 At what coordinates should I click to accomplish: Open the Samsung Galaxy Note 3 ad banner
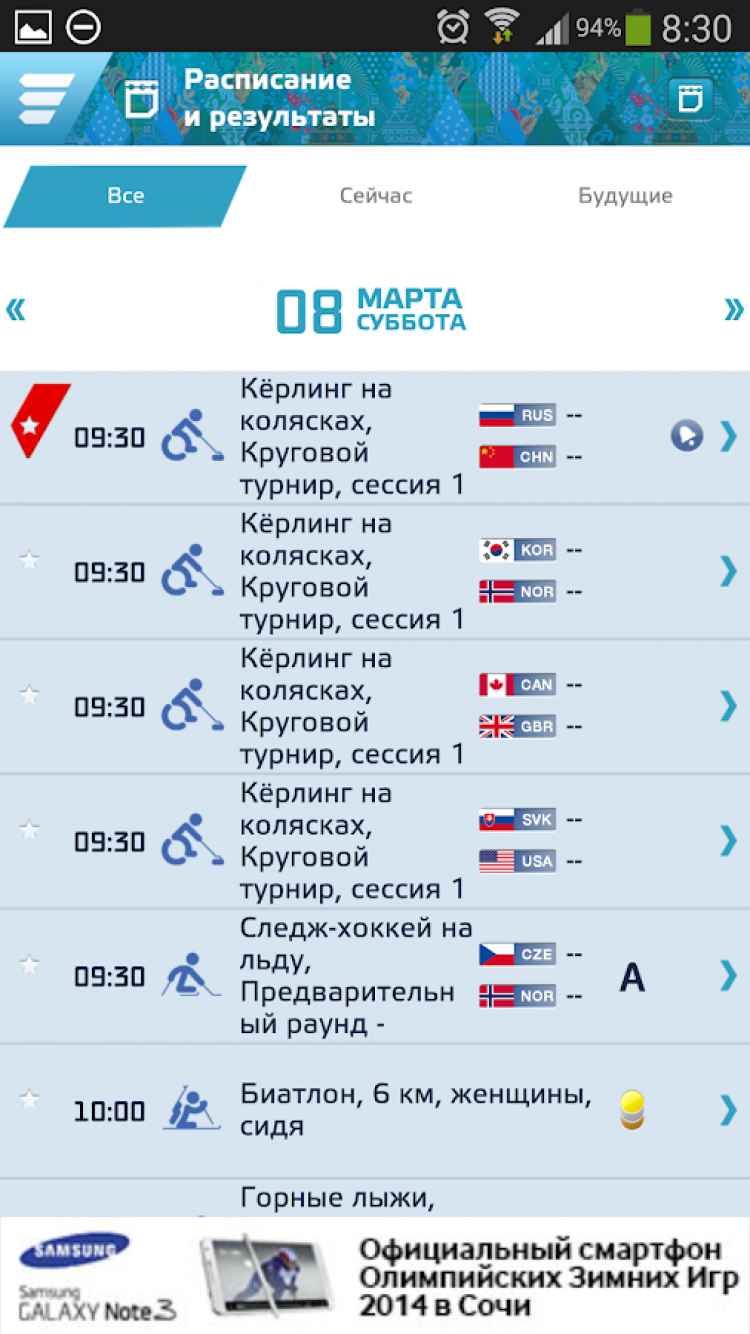click(375, 1275)
